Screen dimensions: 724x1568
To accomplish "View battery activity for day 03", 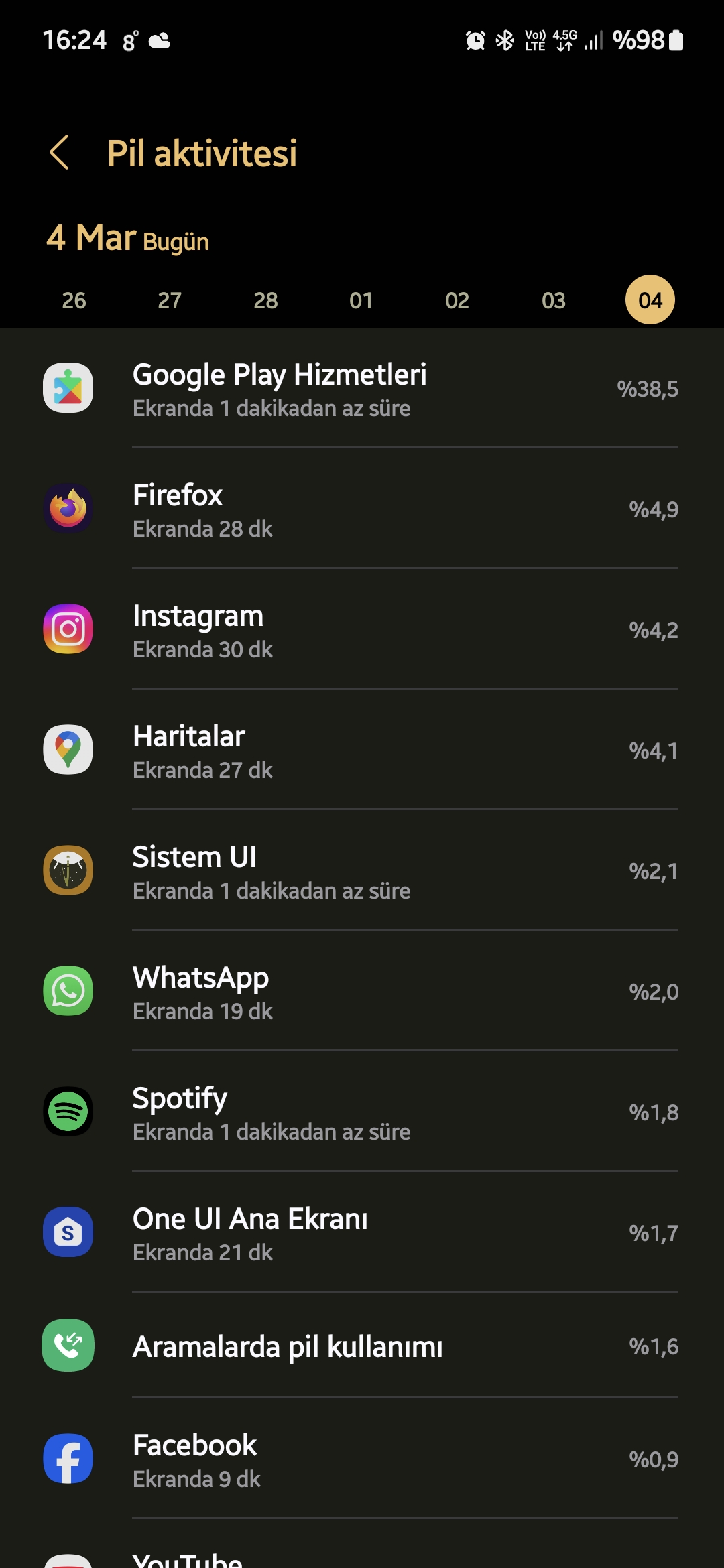I will pos(554,300).
